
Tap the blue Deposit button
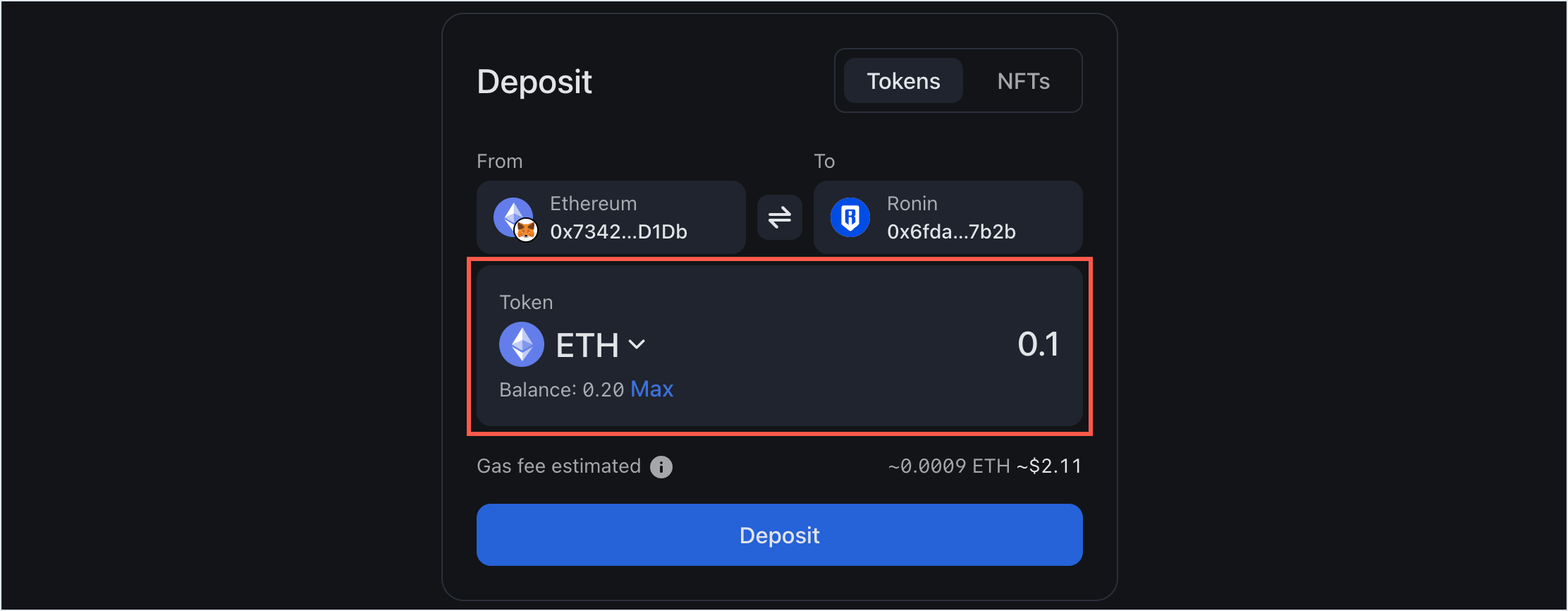pos(779,535)
